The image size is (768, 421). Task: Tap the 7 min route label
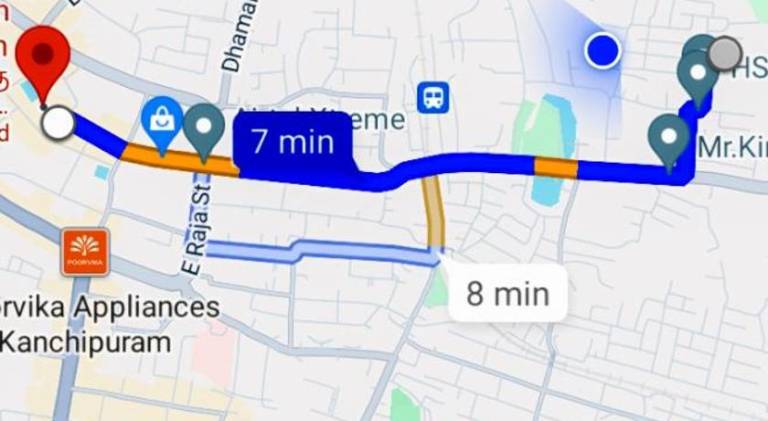(292, 141)
